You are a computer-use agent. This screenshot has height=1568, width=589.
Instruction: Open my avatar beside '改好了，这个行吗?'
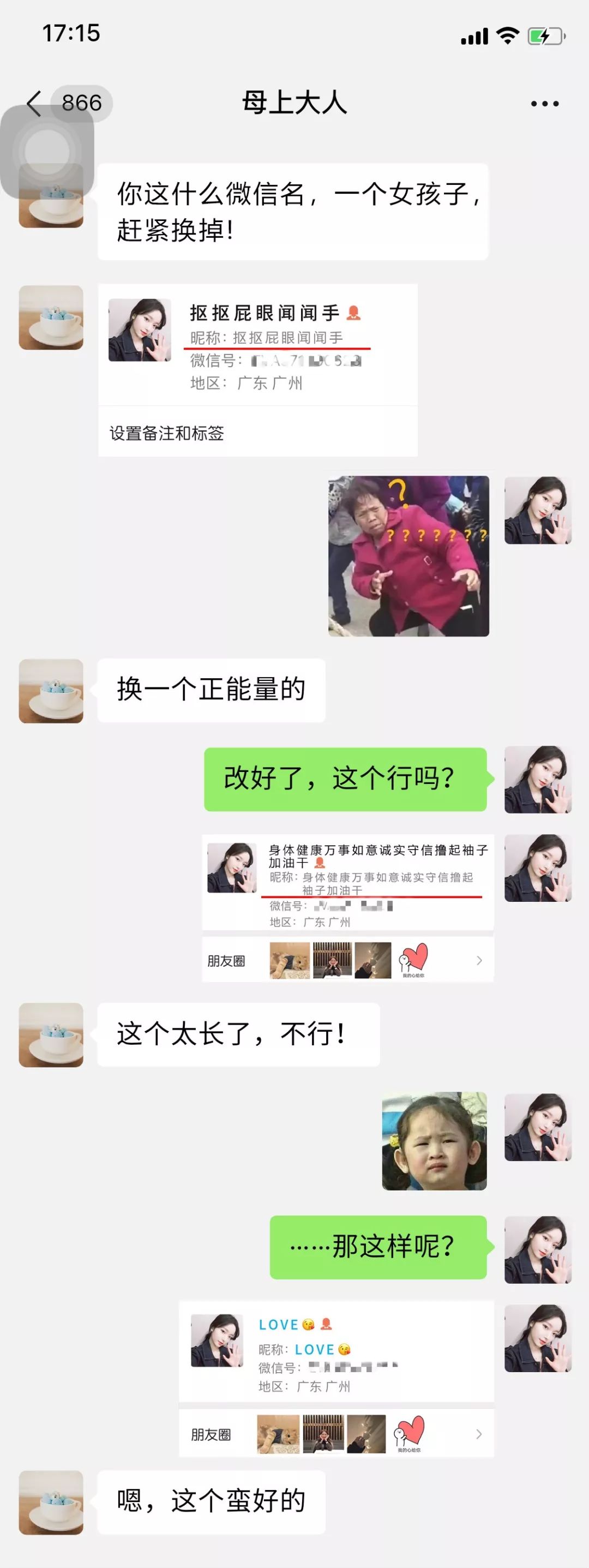coord(537,779)
